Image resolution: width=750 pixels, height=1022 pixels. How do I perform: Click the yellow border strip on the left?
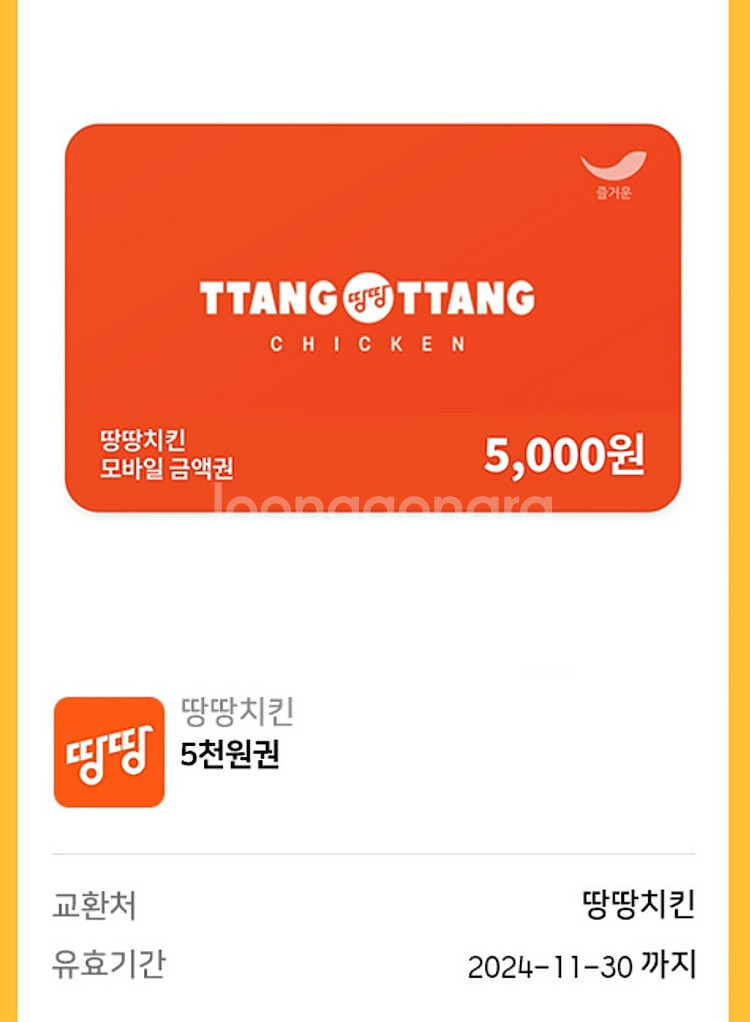coord(7,511)
